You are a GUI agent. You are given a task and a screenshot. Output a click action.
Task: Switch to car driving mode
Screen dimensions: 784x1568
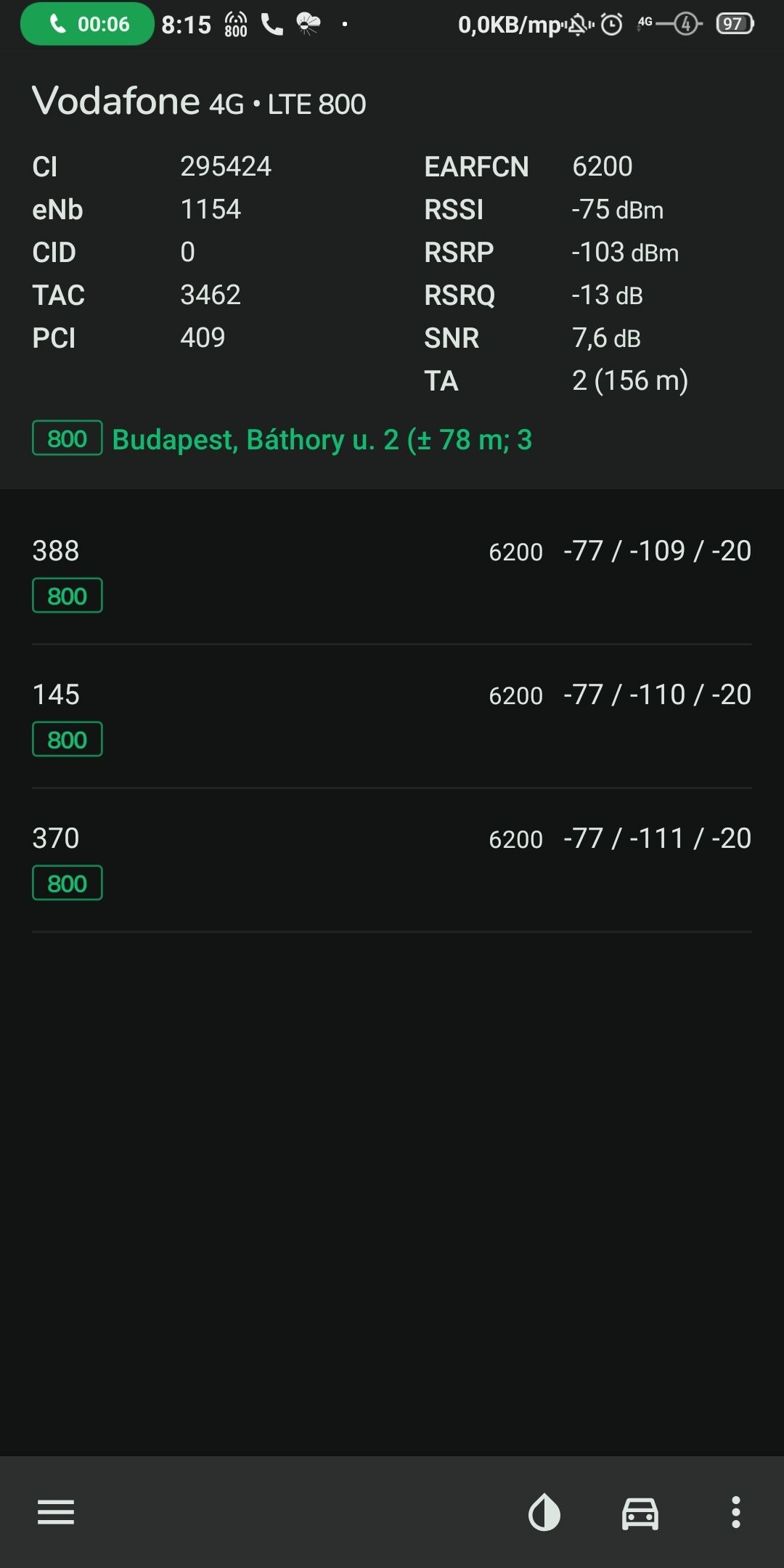coord(640,1512)
